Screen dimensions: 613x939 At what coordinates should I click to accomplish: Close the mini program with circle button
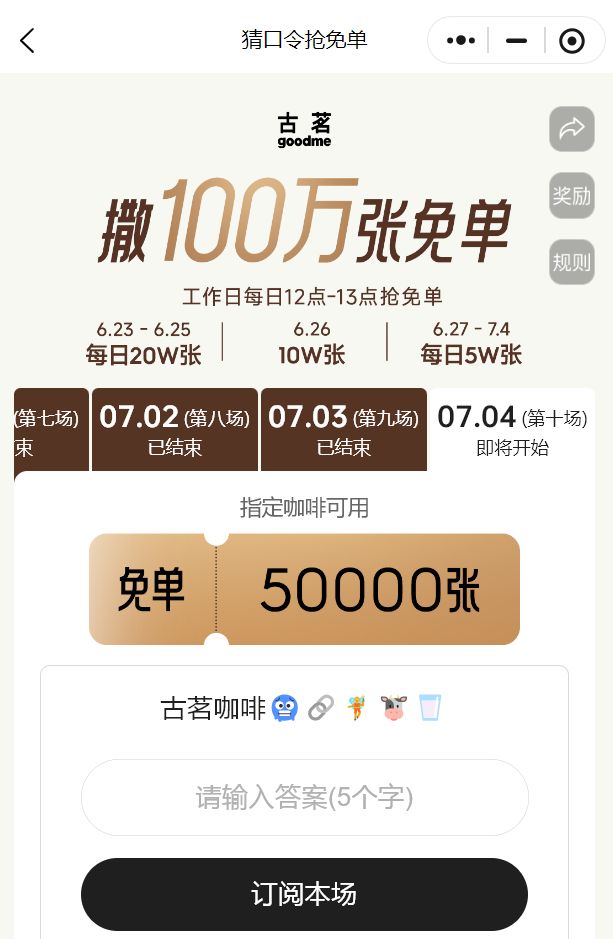(571, 41)
